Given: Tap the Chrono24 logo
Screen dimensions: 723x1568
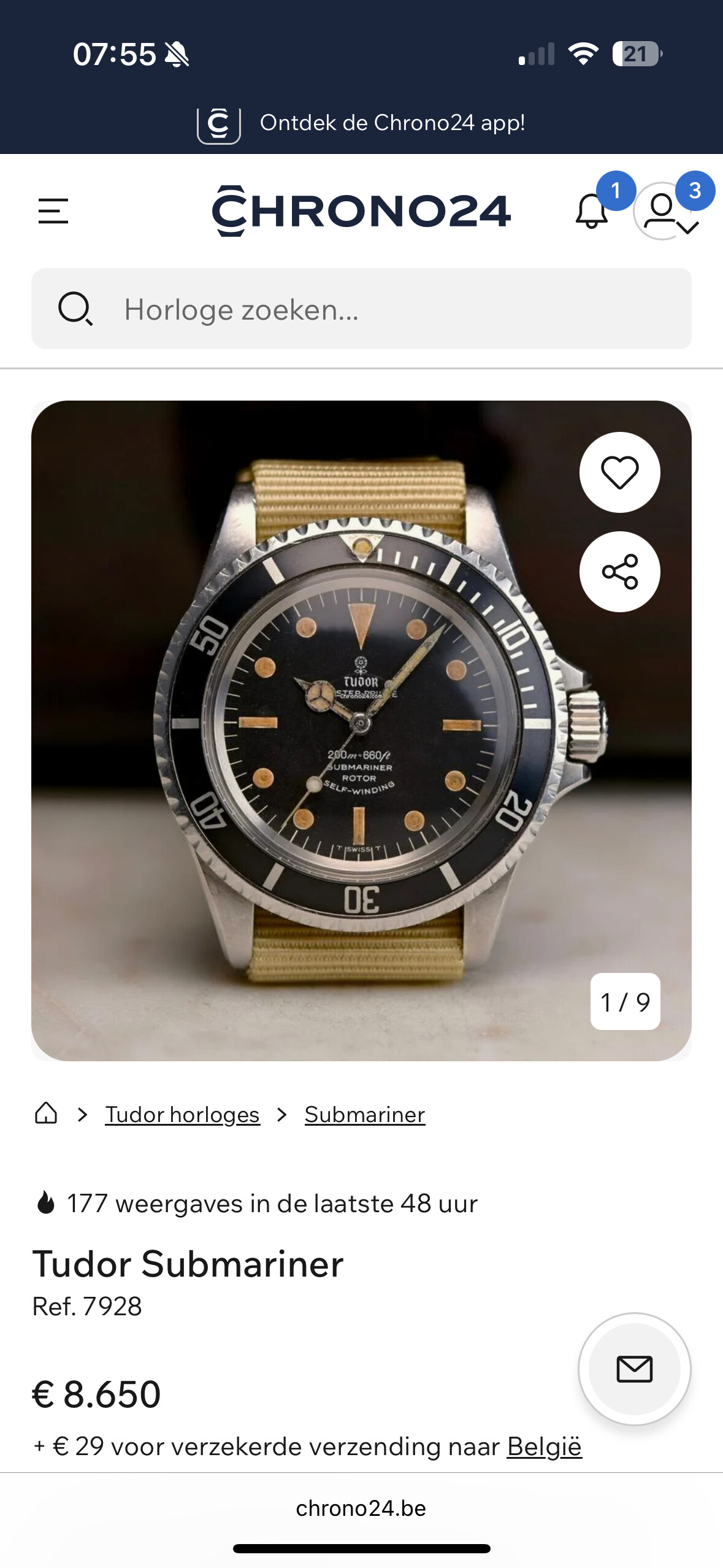Looking at the screenshot, I should click(x=361, y=211).
